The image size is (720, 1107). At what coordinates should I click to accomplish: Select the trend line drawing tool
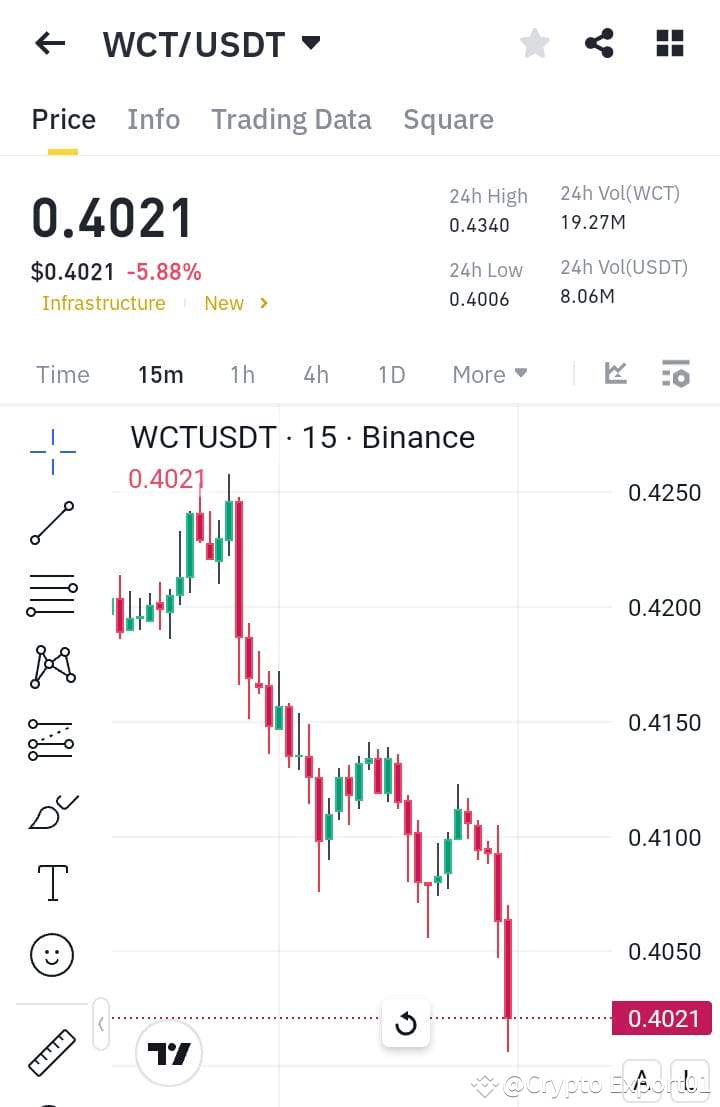click(x=50, y=522)
